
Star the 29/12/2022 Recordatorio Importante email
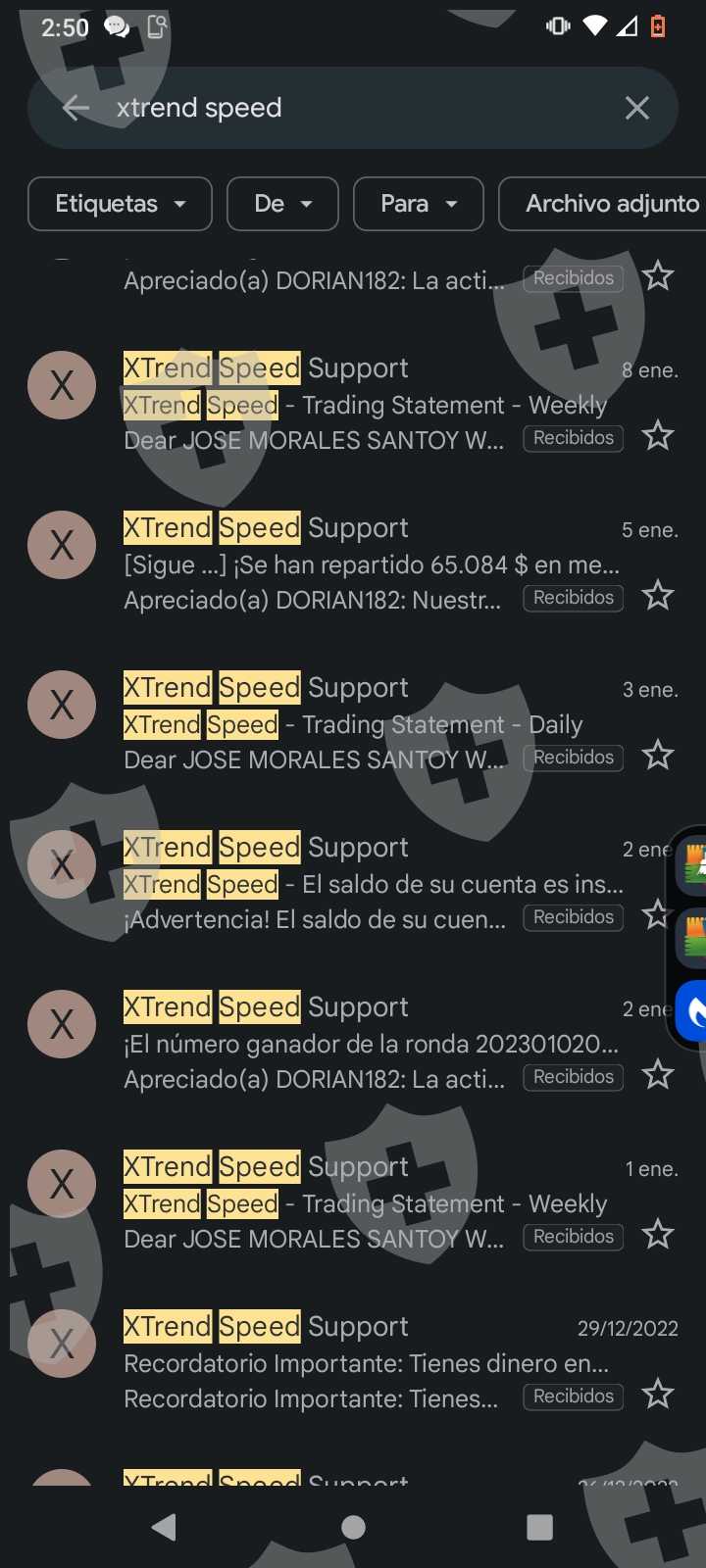(x=658, y=1394)
